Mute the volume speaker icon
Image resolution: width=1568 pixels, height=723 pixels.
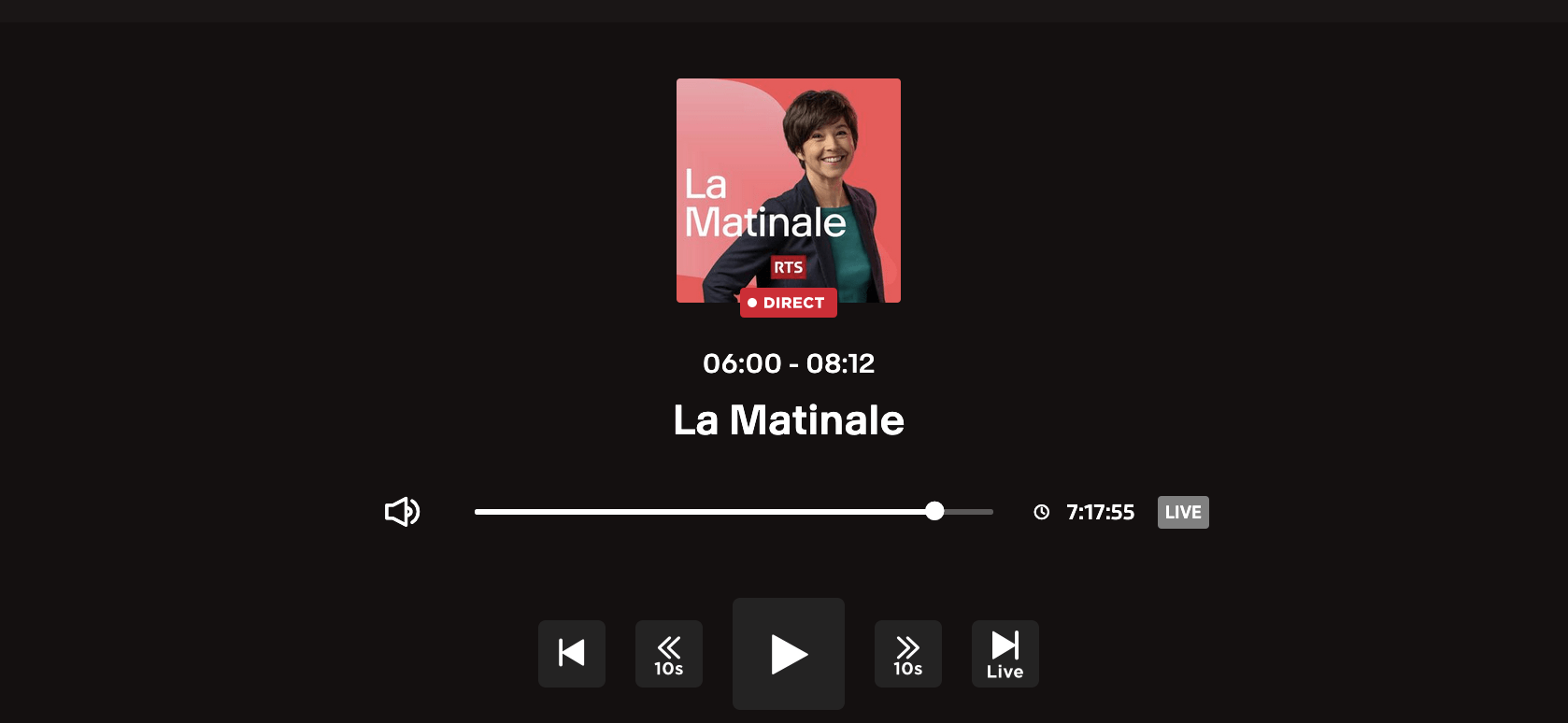click(403, 512)
